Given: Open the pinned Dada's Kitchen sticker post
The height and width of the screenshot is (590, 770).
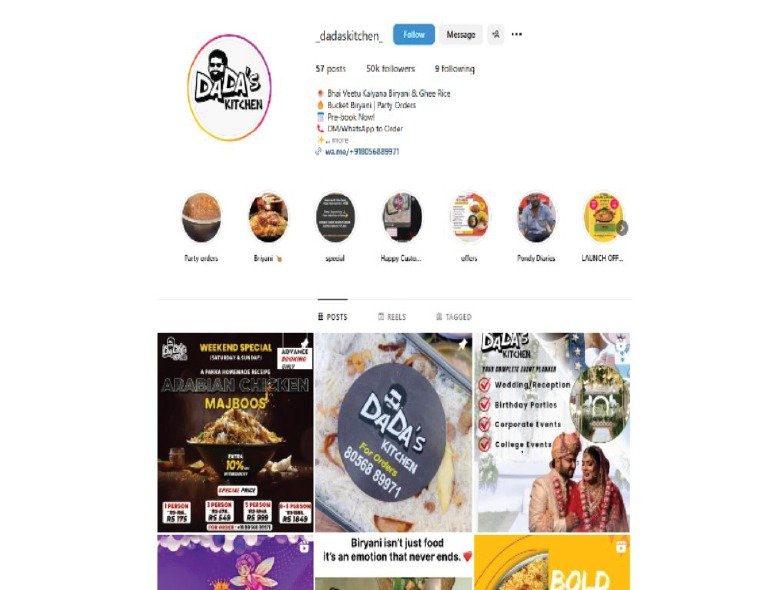Looking at the screenshot, I should point(393,432).
